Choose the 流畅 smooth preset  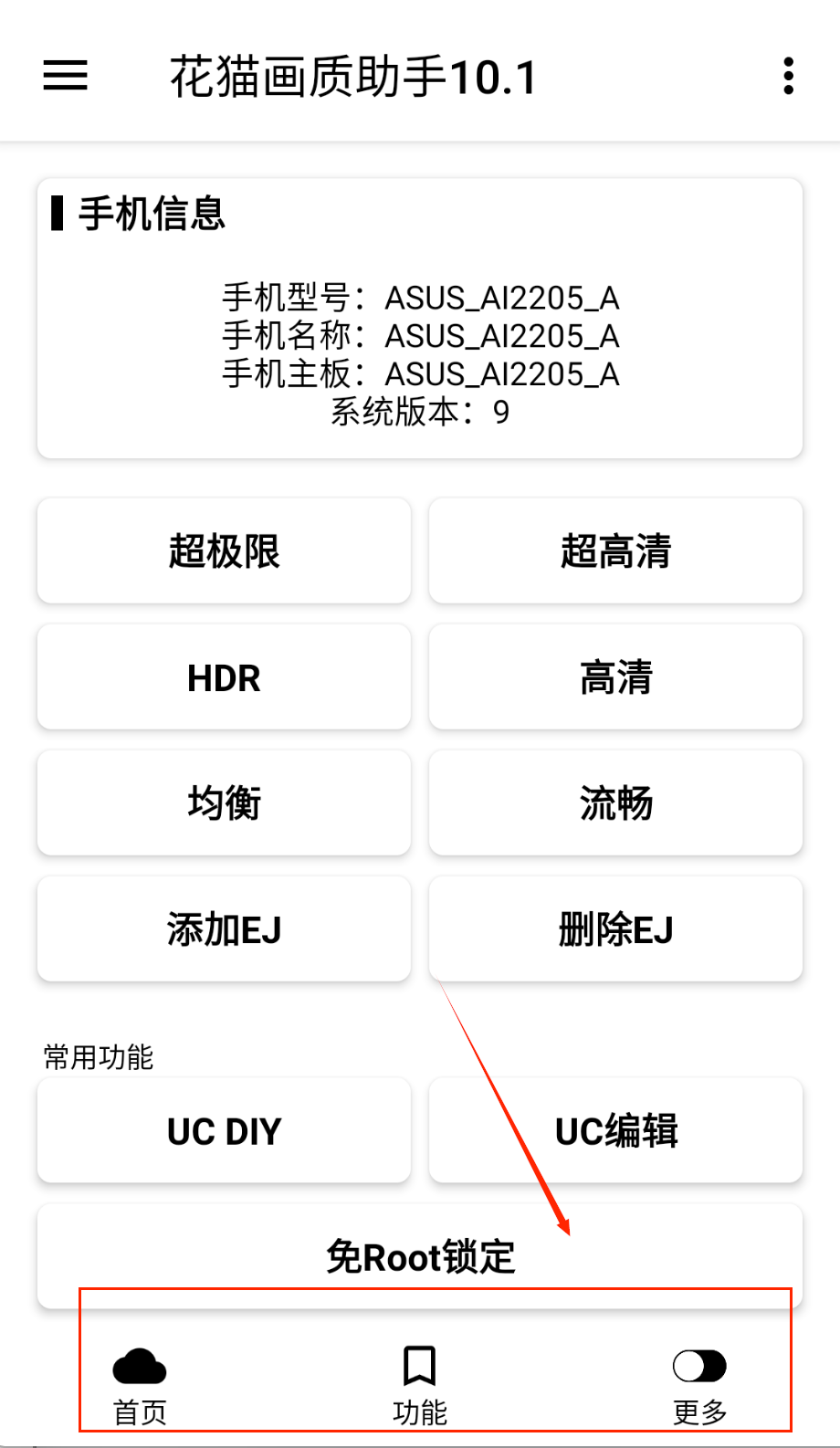click(615, 803)
